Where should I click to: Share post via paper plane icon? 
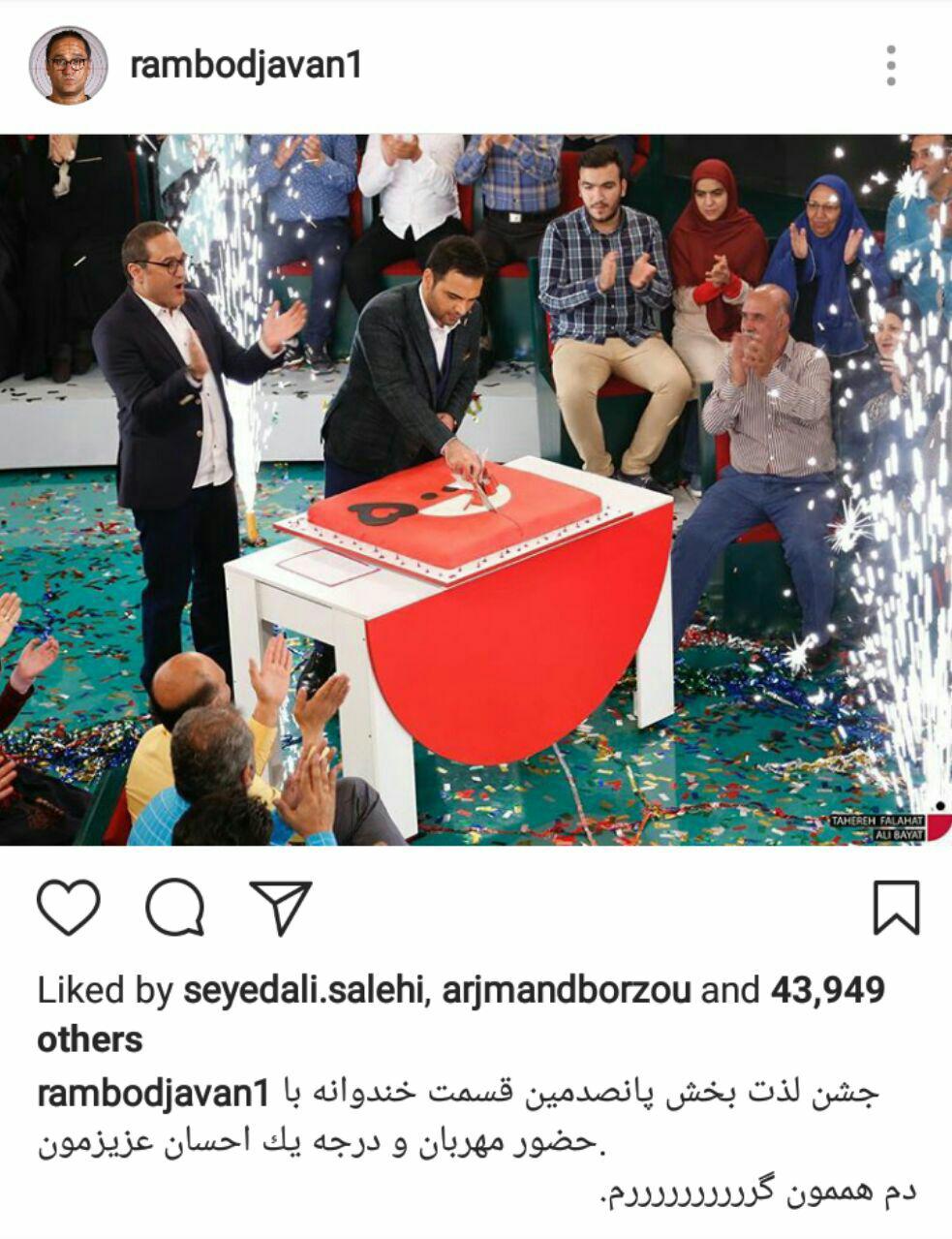(x=281, y=908)
